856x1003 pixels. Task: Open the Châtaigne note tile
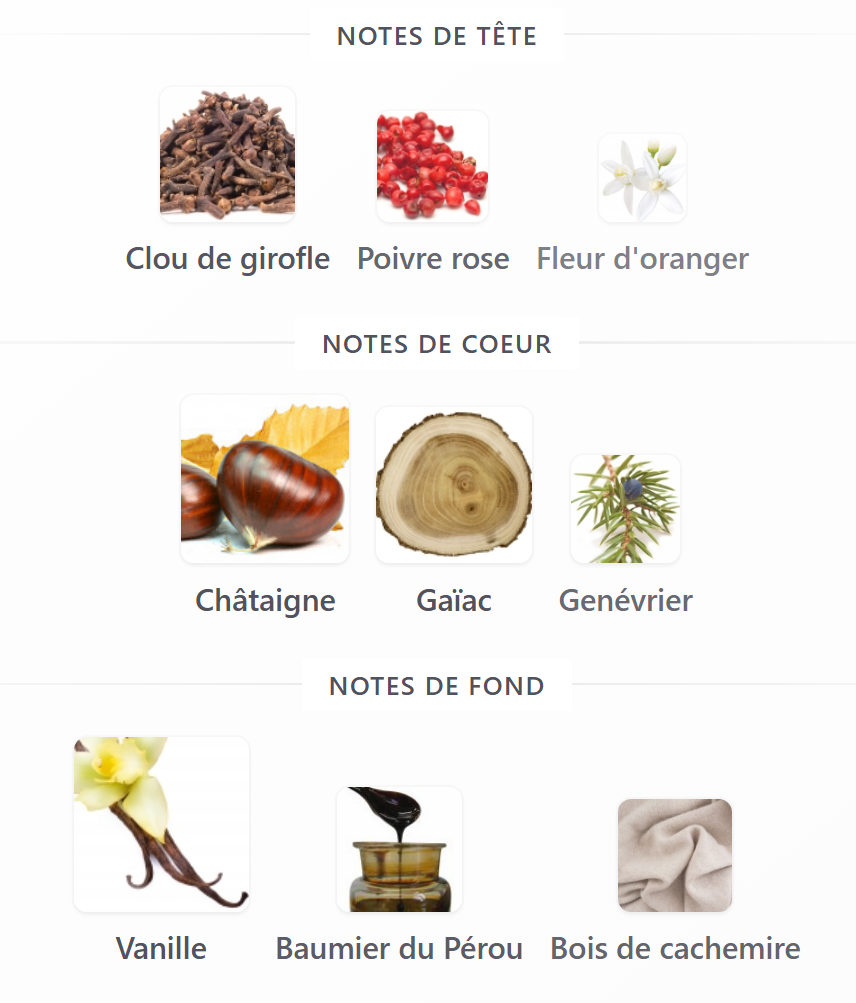[x=265, y=479]
